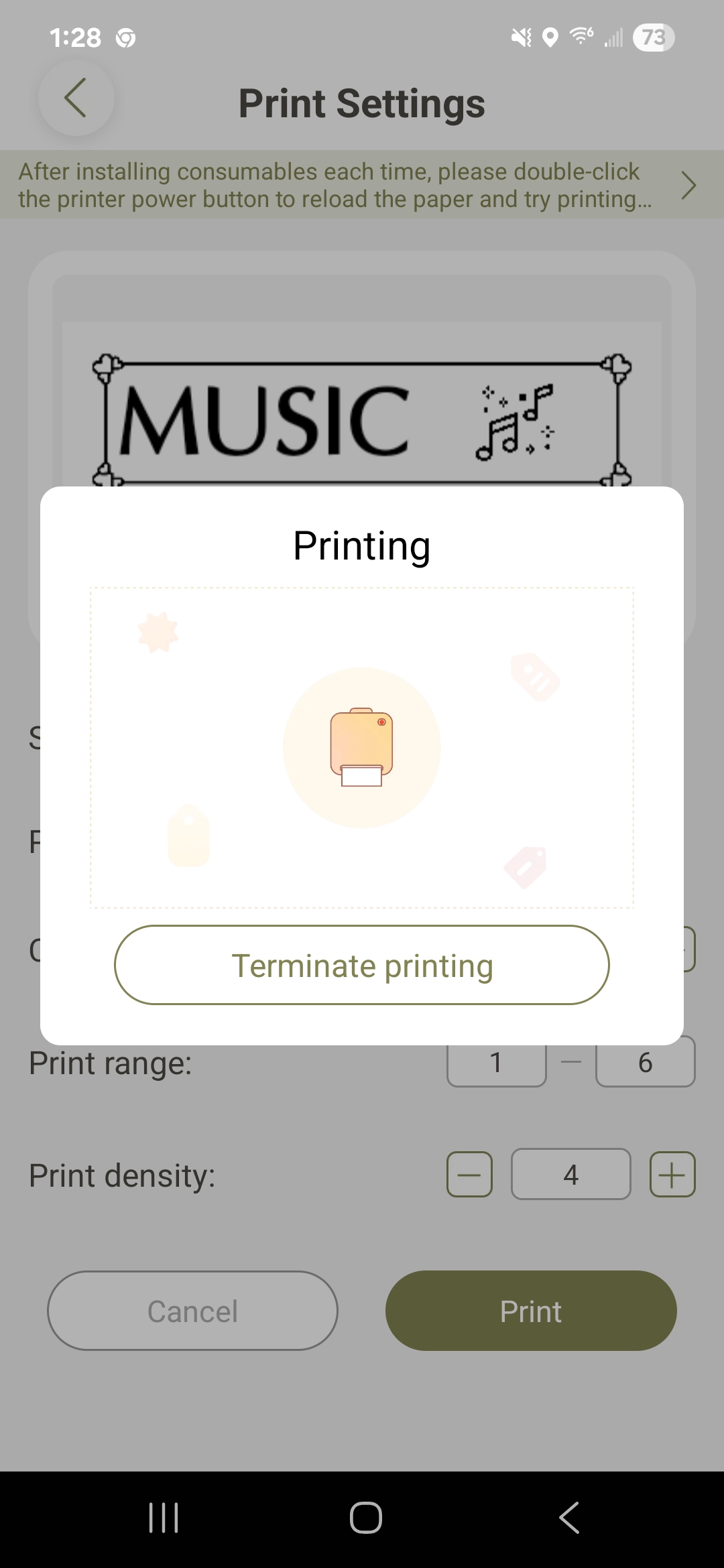Cancel the print settings

click(x=192, y=1311)
